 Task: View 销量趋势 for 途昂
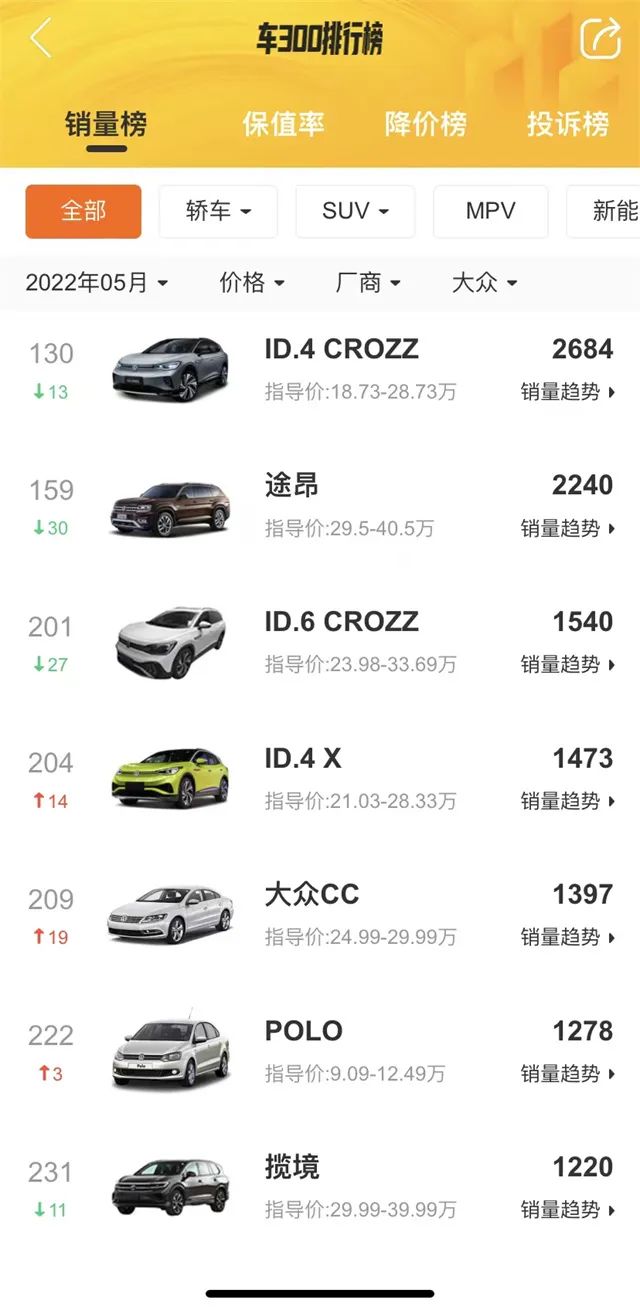coord(567,528)
